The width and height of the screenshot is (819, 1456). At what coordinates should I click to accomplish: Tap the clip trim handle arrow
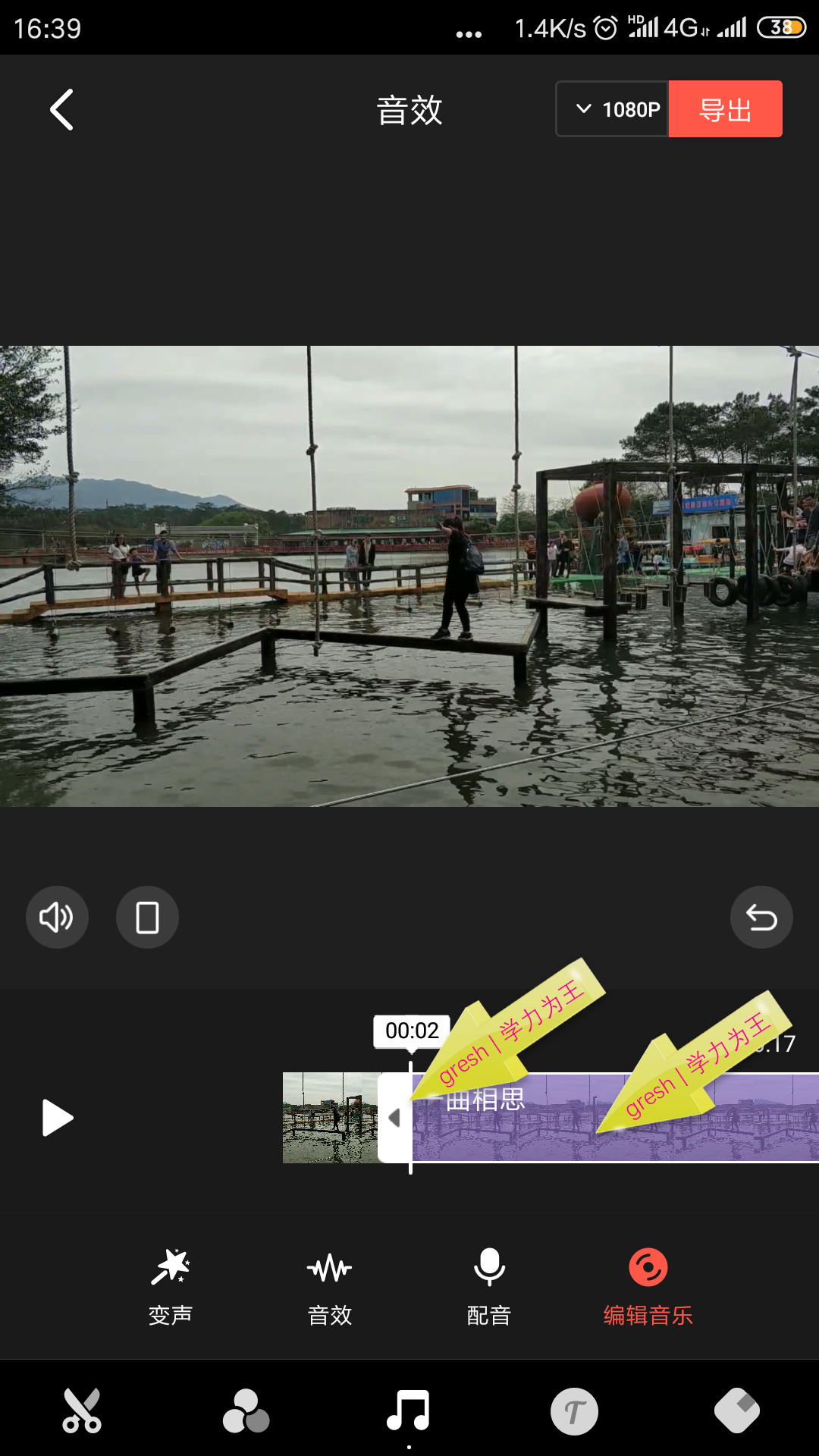point(394,1118)
